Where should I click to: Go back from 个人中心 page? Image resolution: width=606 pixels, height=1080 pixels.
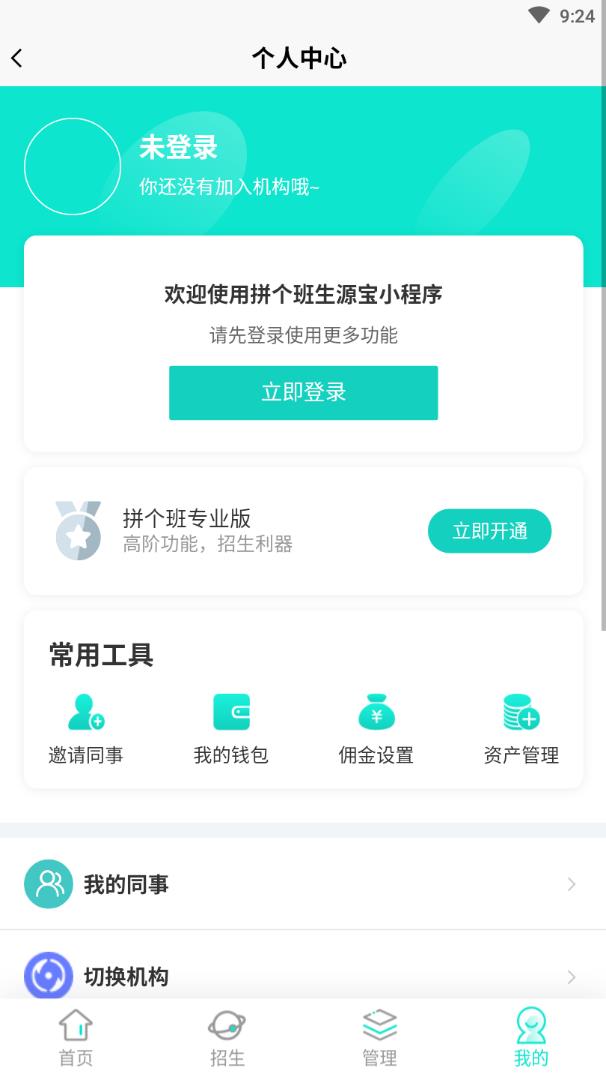click(17, 58)
